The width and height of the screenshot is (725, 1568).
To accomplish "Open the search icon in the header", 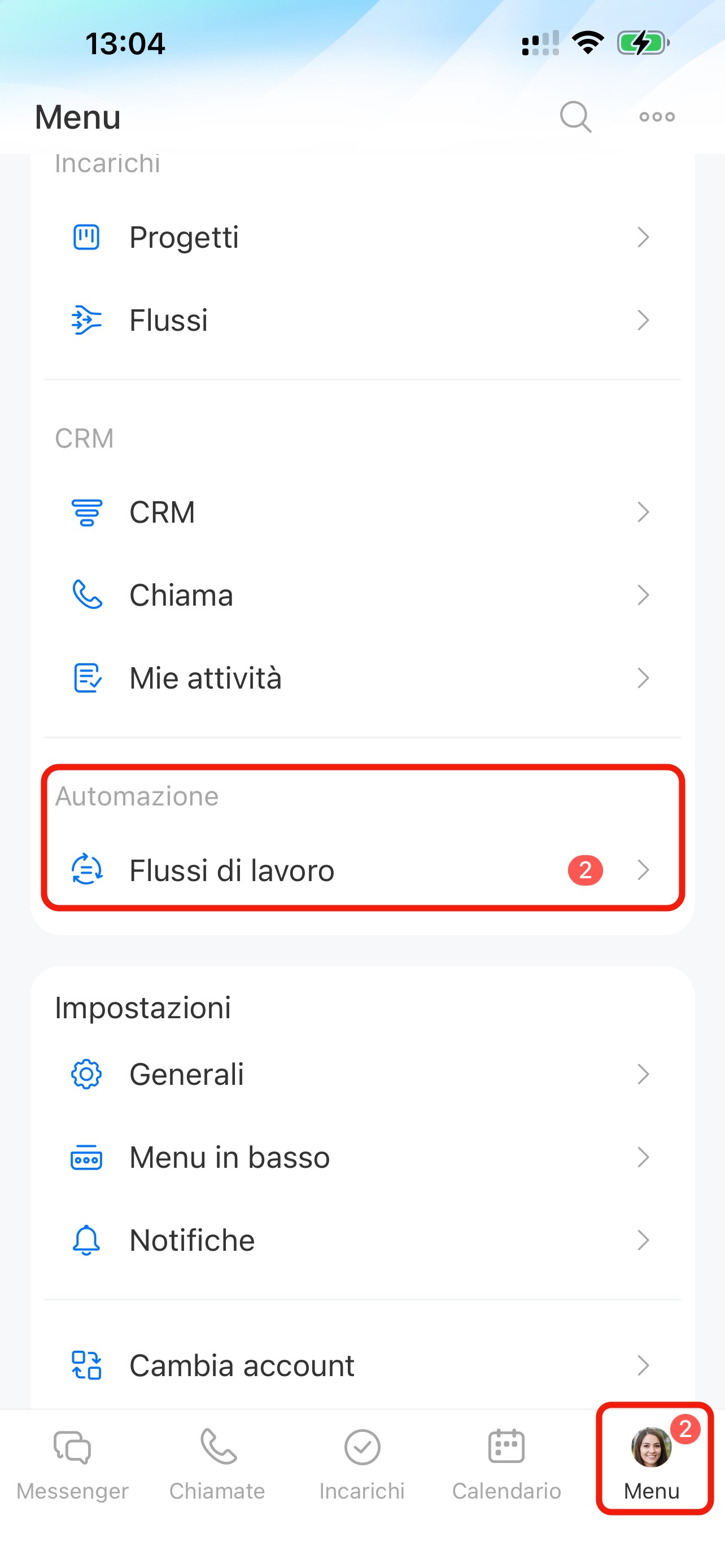I will (575, 116).
